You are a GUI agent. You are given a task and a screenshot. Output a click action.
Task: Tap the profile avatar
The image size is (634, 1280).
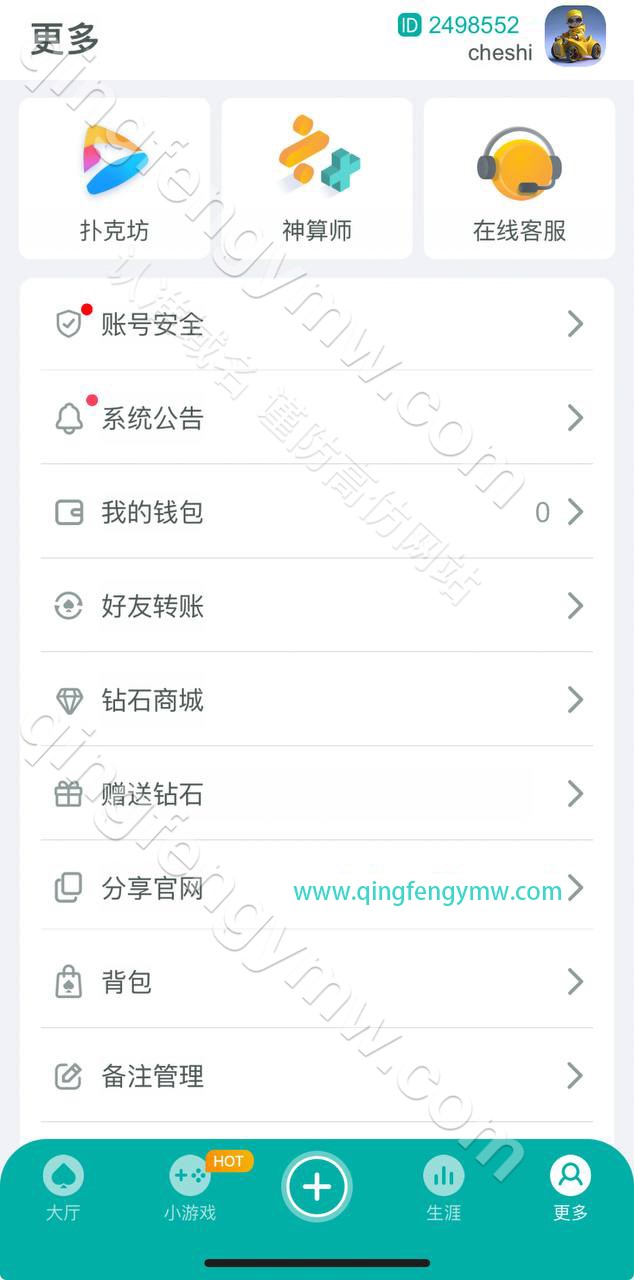[575, 35]
